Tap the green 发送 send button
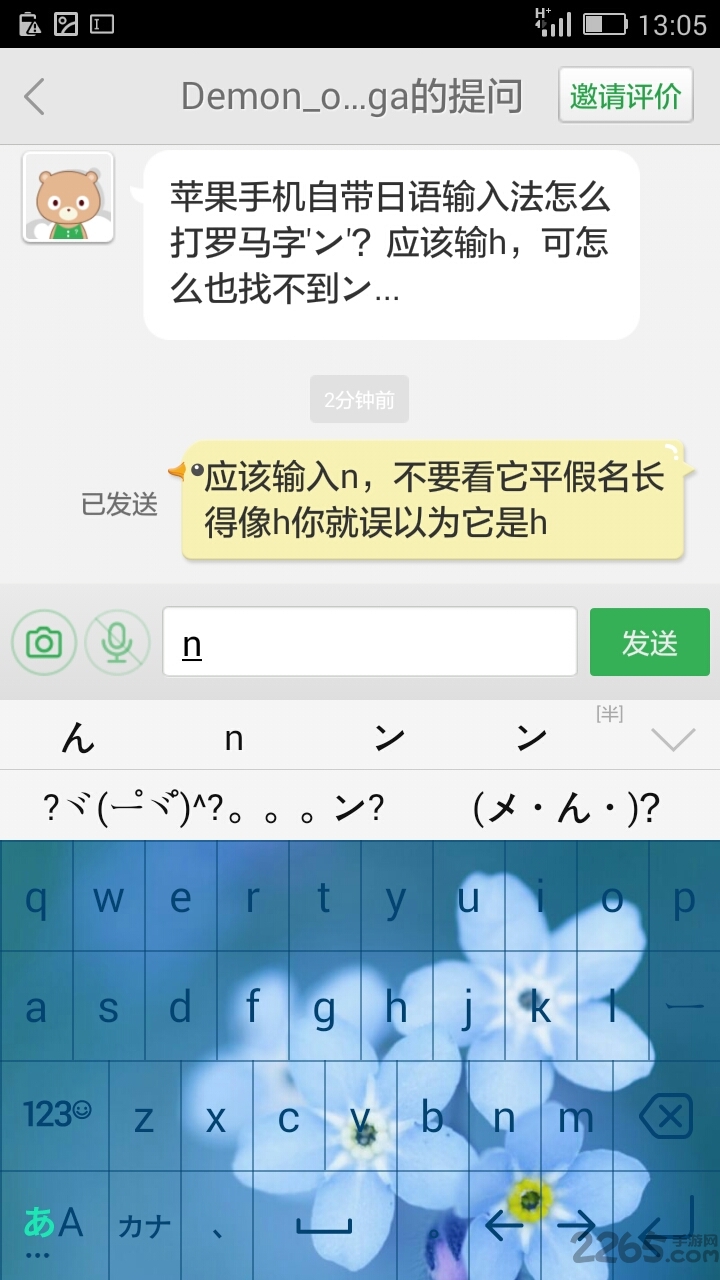Image resolution: width=720 pixels, height=1280 pixels. pos(649,643)
